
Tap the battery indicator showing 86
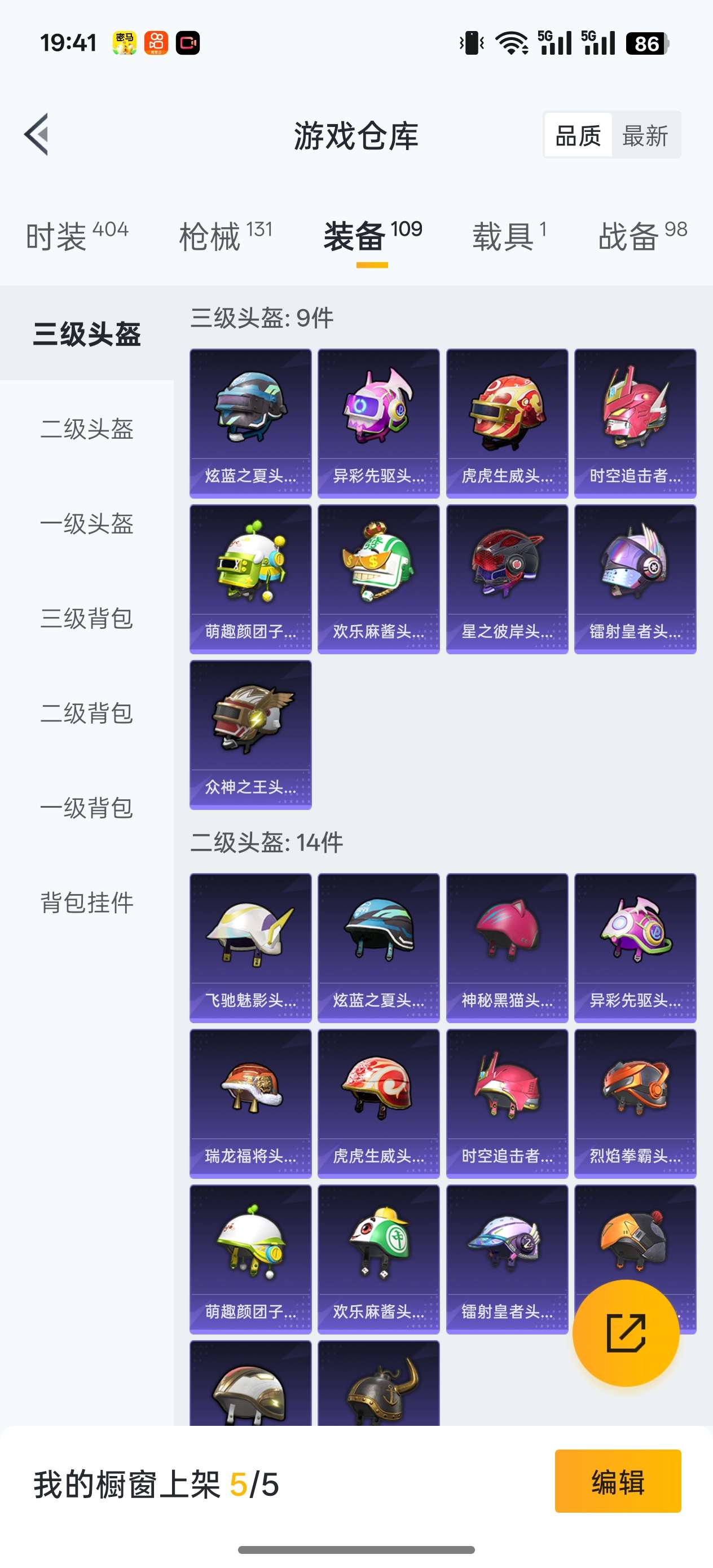point(646,43)
